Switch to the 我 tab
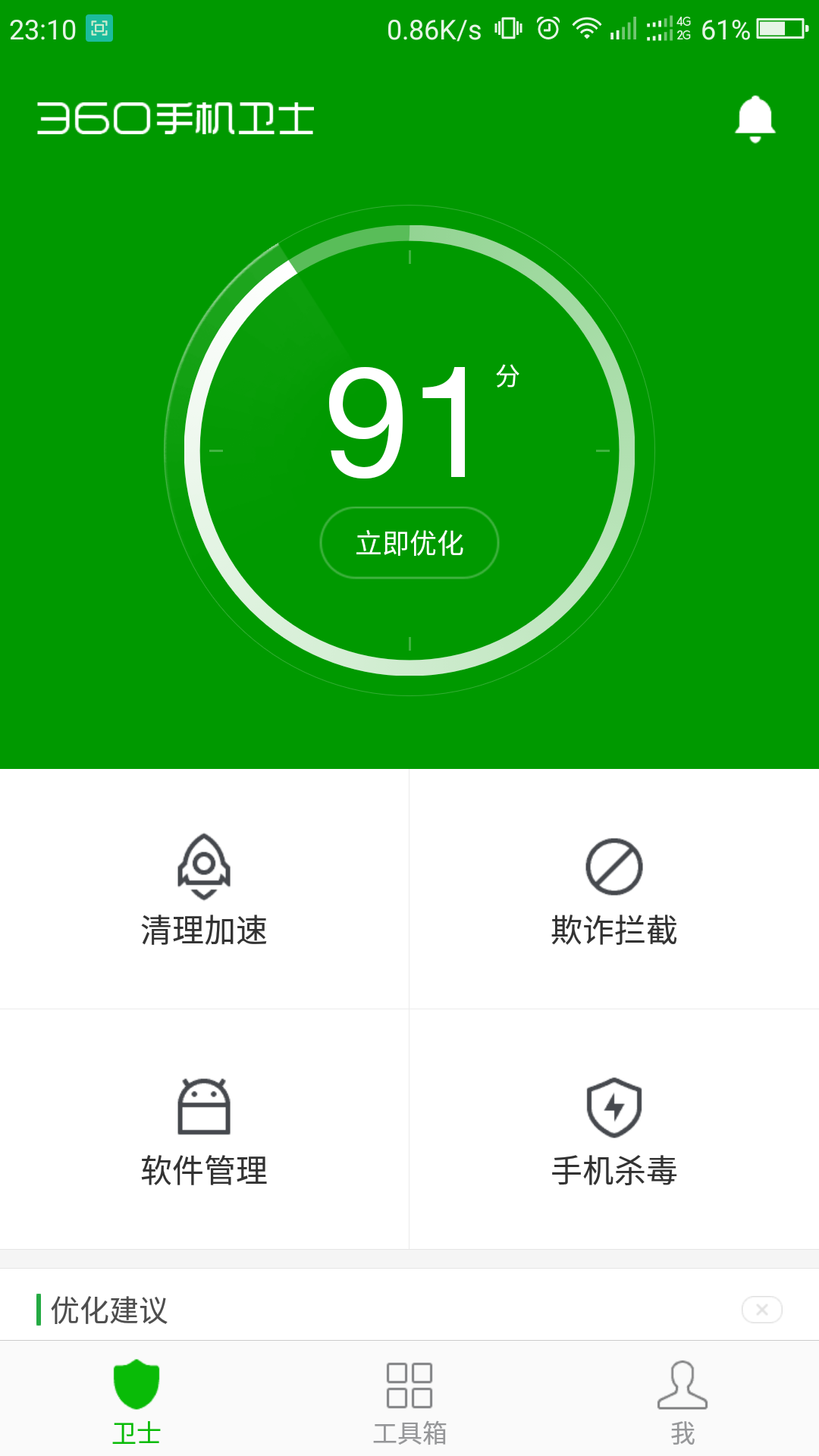819x1456 pixels. 681,1407
